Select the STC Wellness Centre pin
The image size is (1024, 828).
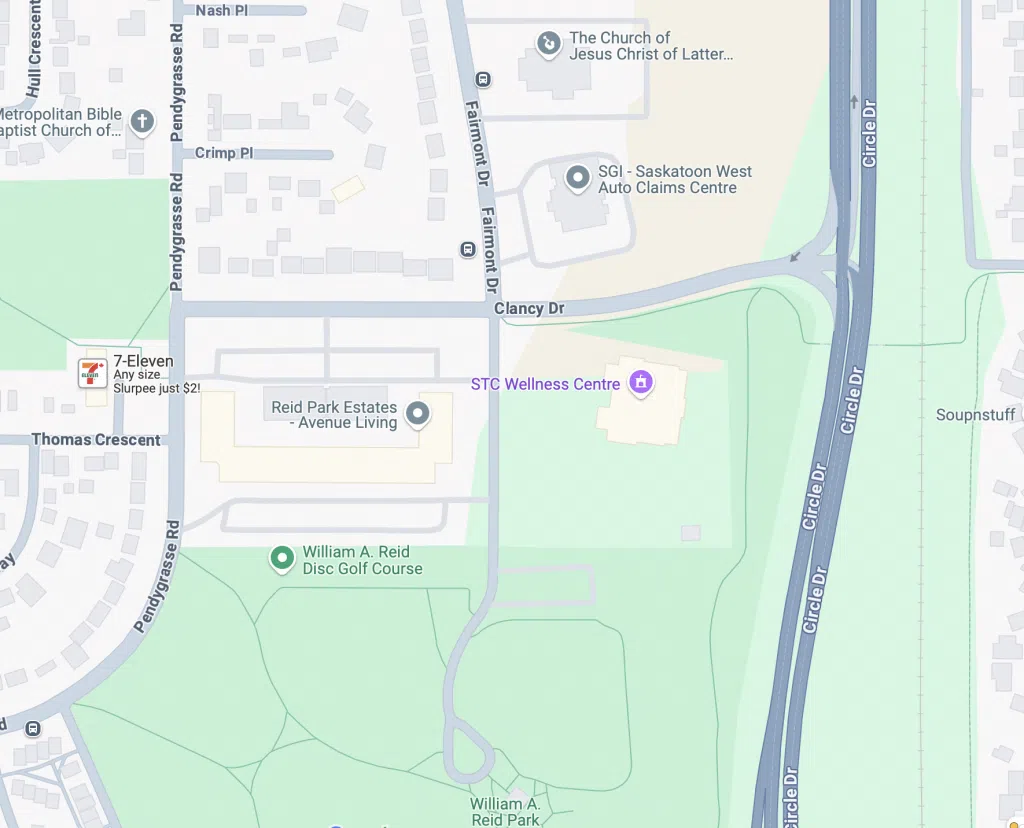coord(640,382)
